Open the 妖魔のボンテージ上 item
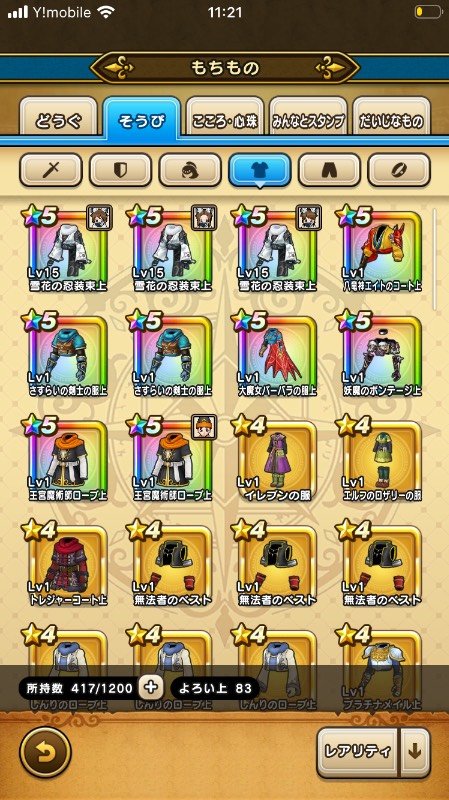The image size is (449, 800). click(382, 354)
